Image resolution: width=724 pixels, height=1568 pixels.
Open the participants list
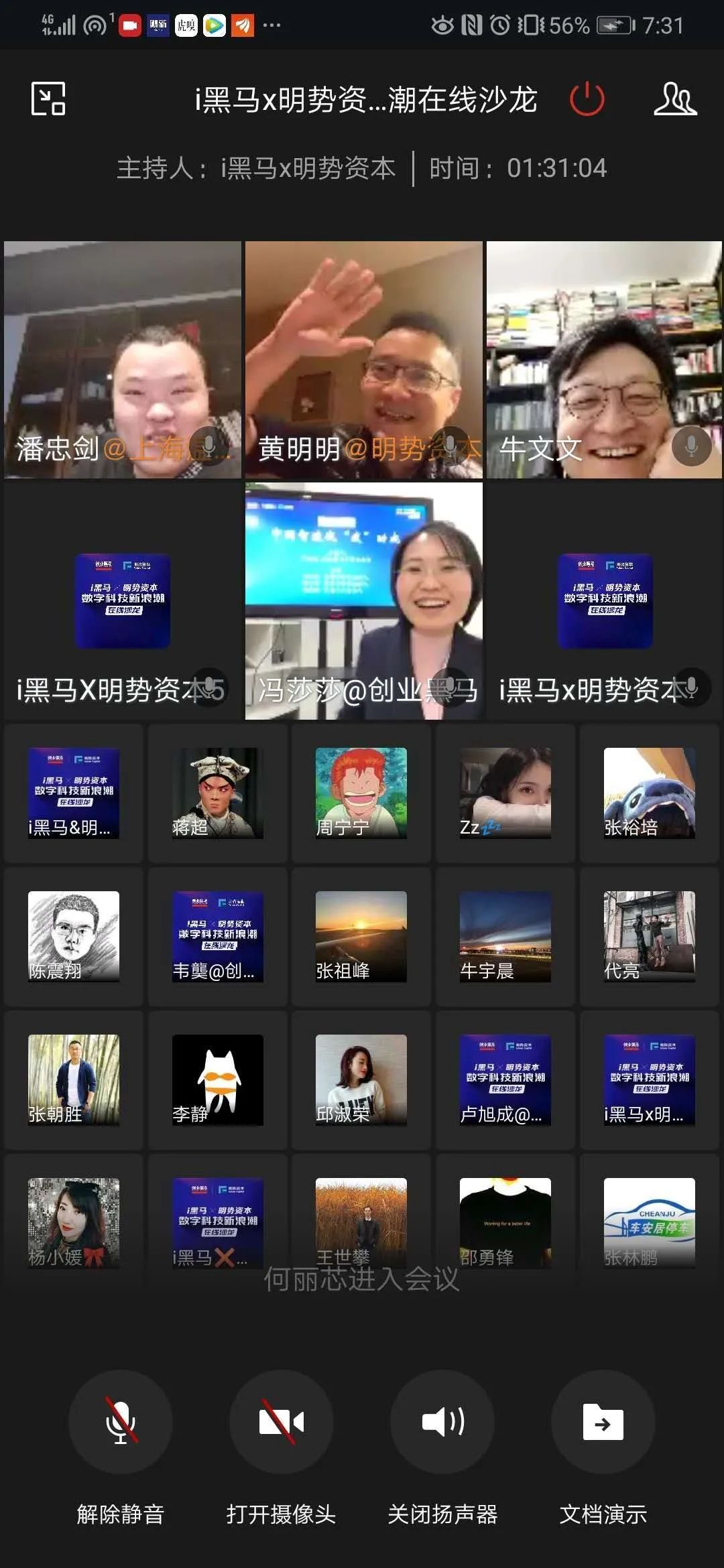(674, 99)
